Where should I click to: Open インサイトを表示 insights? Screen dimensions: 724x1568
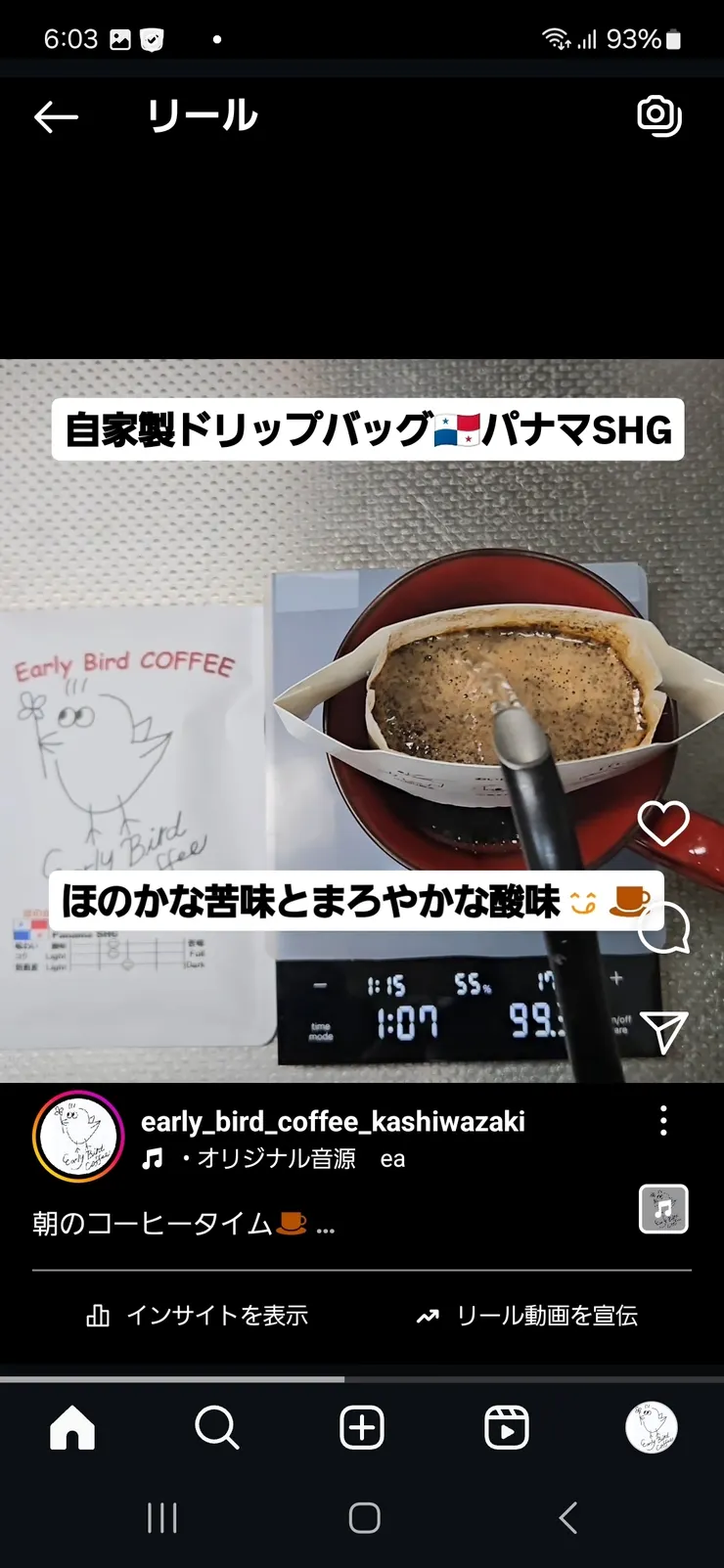[198, 1316]
